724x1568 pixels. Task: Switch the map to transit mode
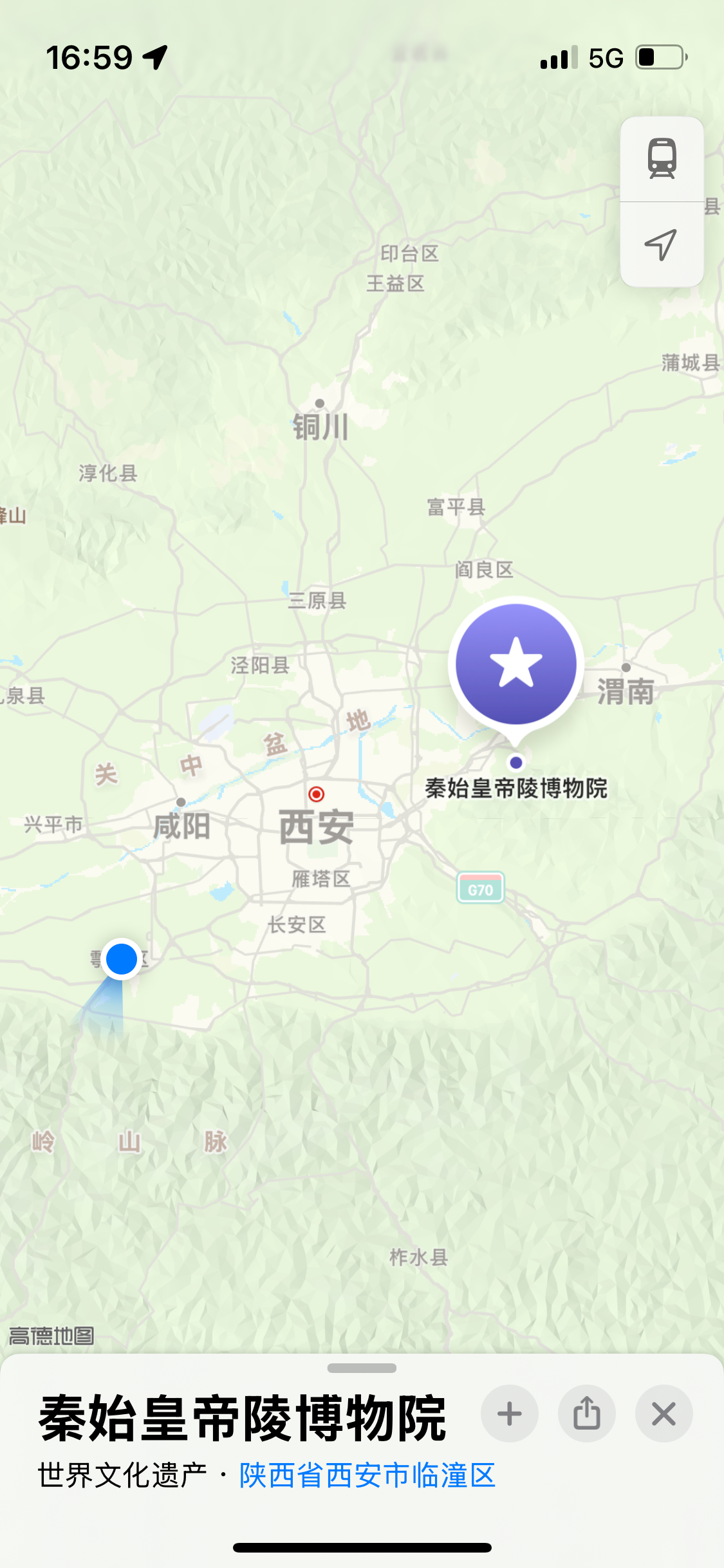(662, 159)
